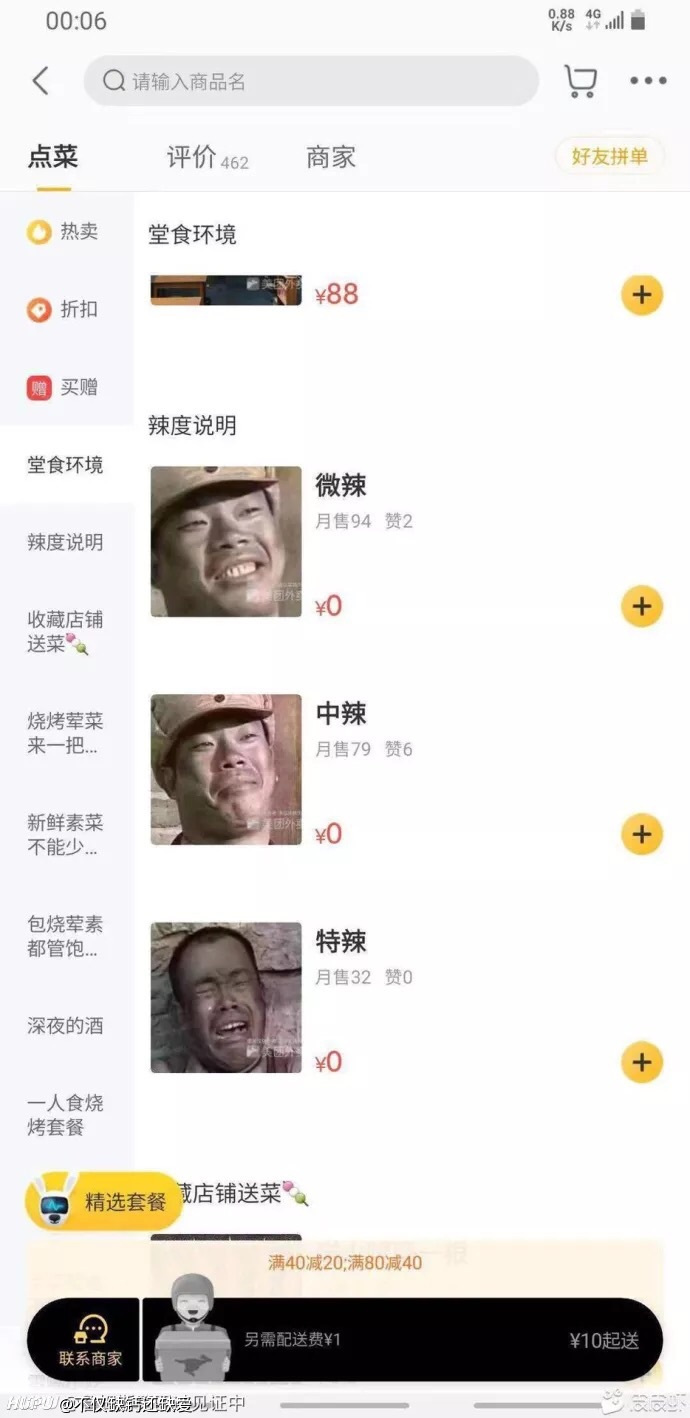Open 精选套餐 featured combos
690x1418 pixels.
pos(103,1201)
